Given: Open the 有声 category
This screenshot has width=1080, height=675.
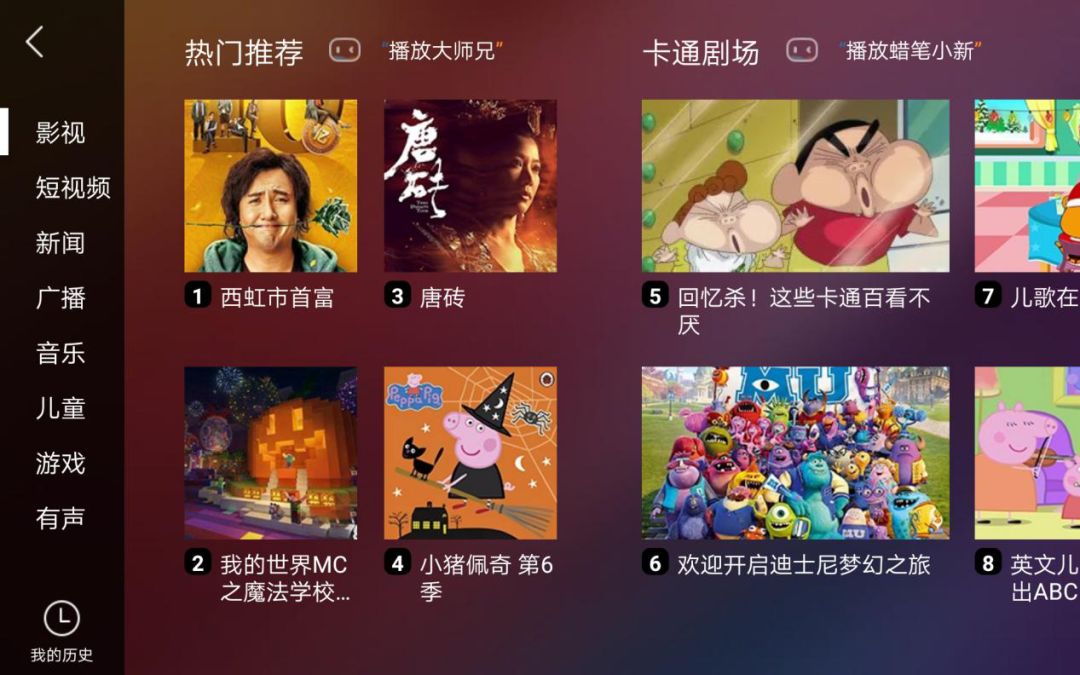Looking at the screenshot, I should [x=60, y=518].
